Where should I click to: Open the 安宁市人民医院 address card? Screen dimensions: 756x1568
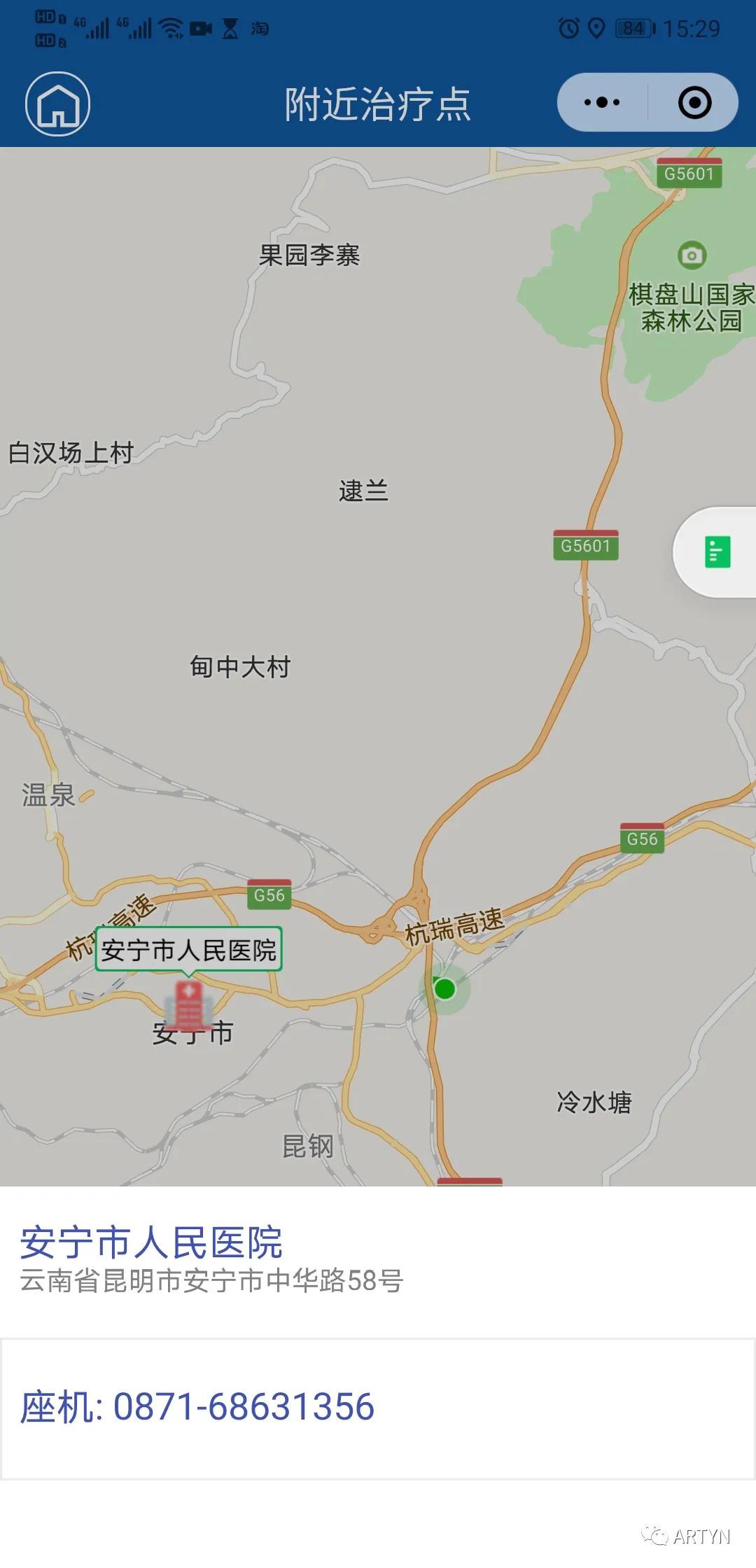point(378,1261)
